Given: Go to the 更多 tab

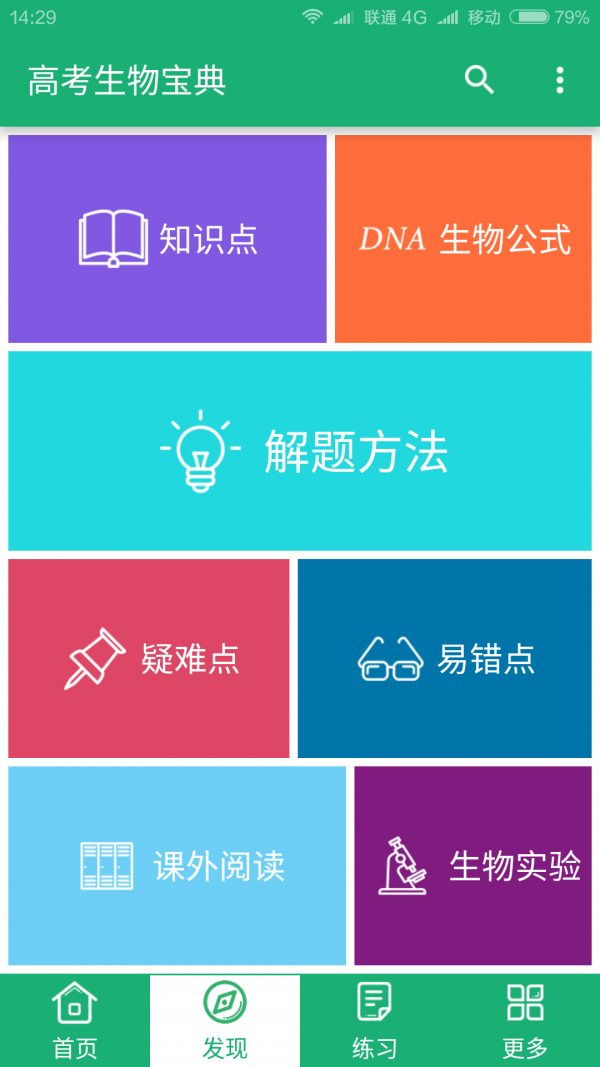Looking at the screenshot, I should click(x=525, y=1020).
